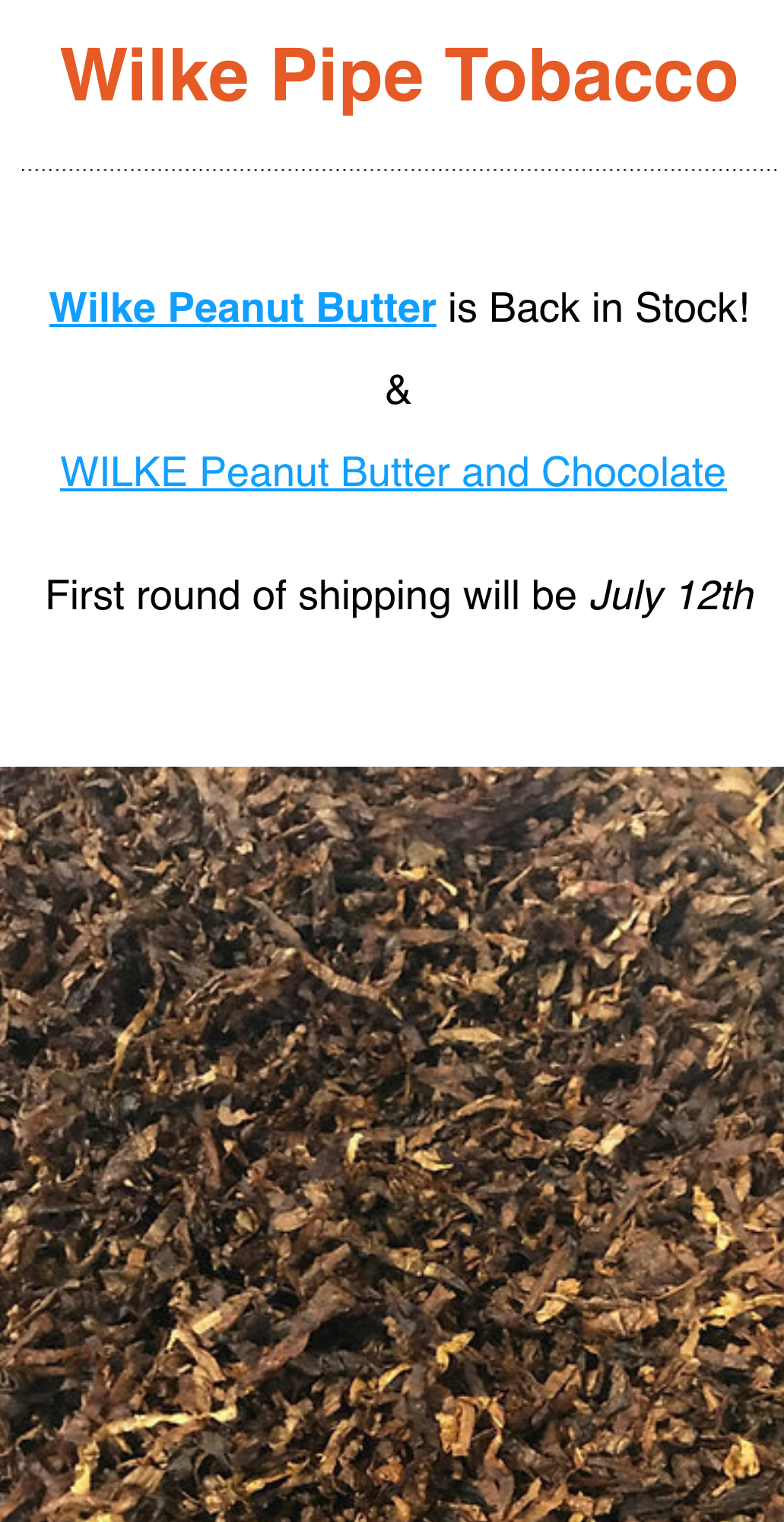Open the Wilke Peanut Butter link
This screenshot has width=784, height=1522.
coord(243,308)
